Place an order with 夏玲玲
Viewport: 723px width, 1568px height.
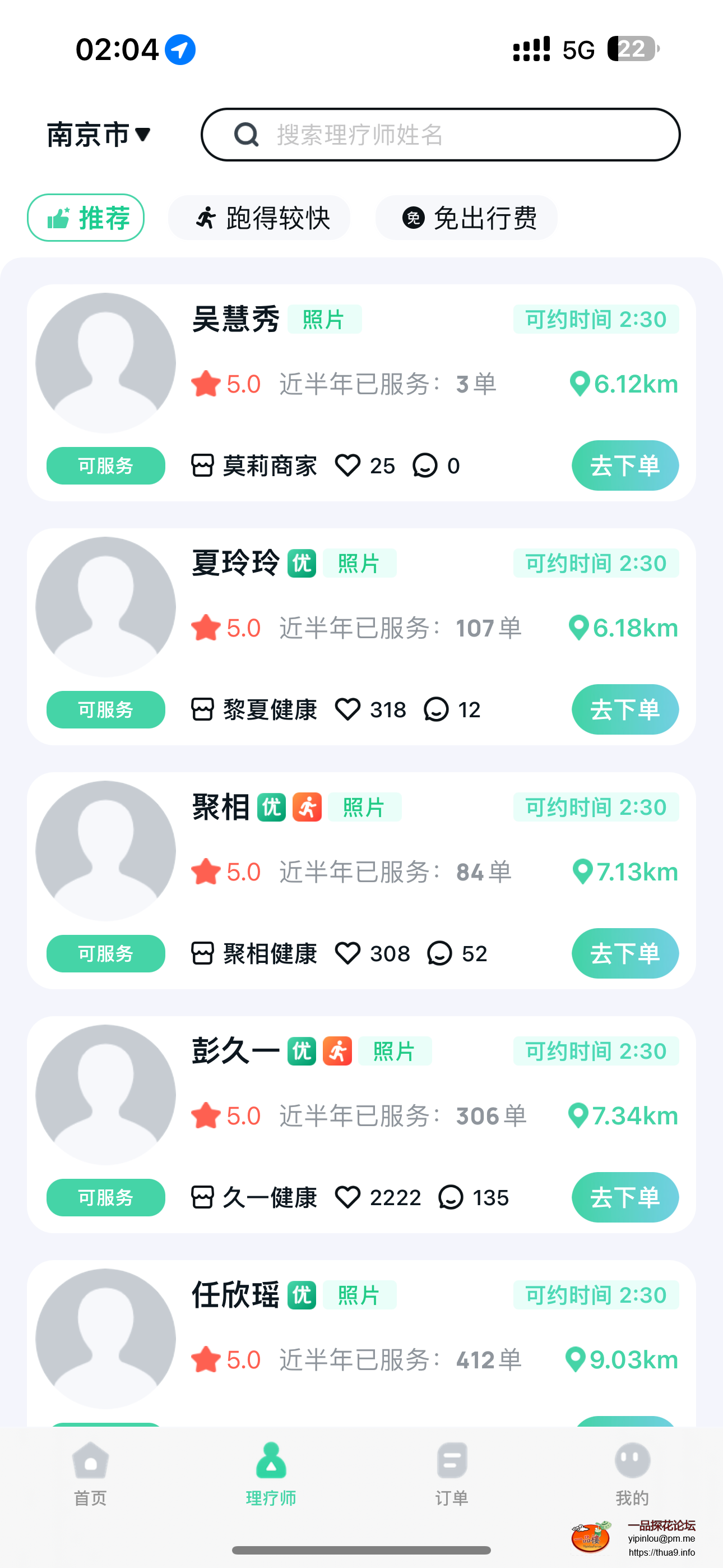pyautogui.click(x=624, y=710)
